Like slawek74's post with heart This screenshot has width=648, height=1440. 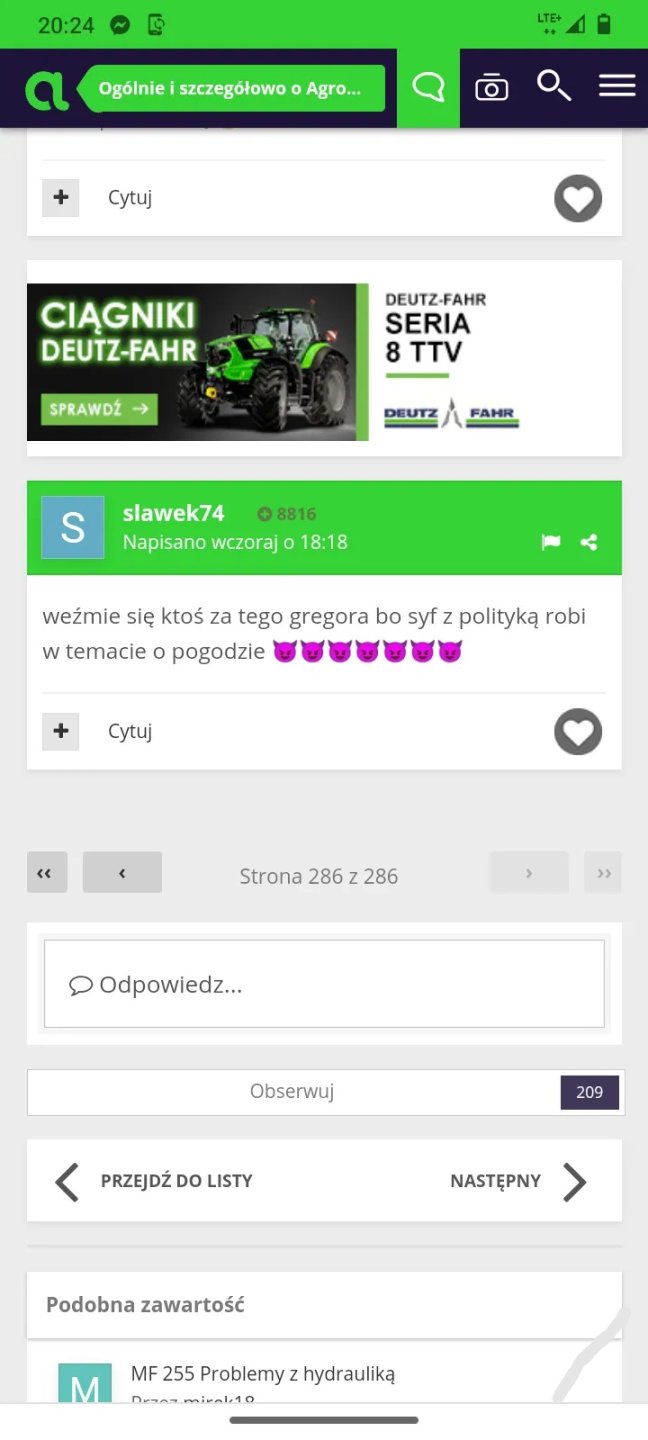click(x=578, y=732)
